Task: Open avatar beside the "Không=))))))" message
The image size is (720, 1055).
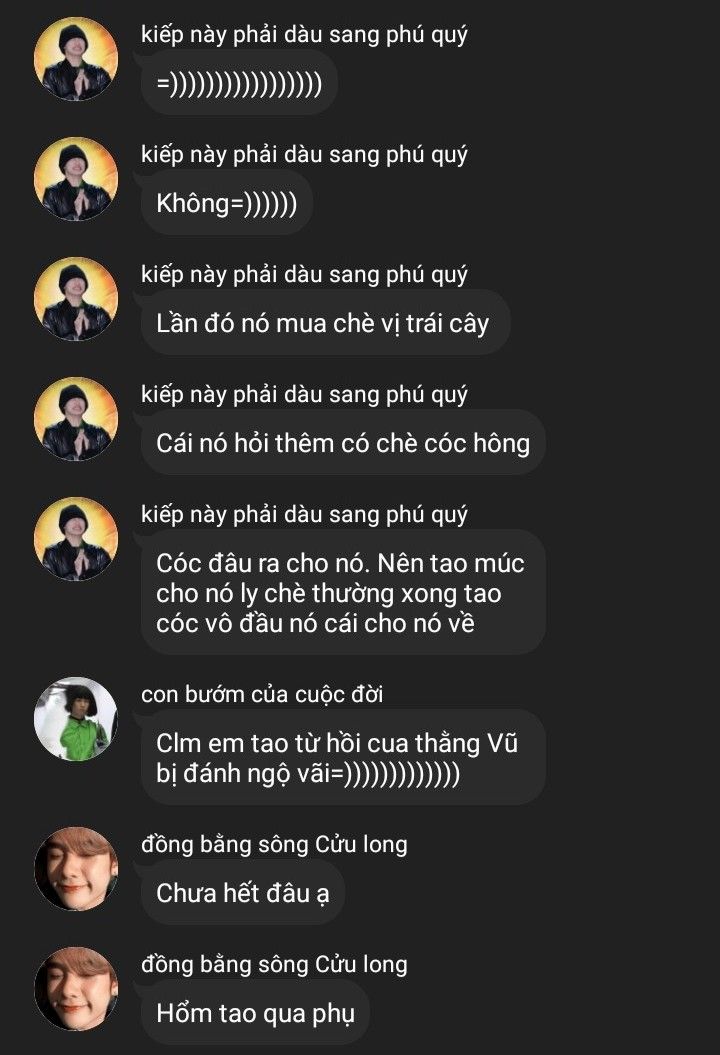Action: pos(76,179)
